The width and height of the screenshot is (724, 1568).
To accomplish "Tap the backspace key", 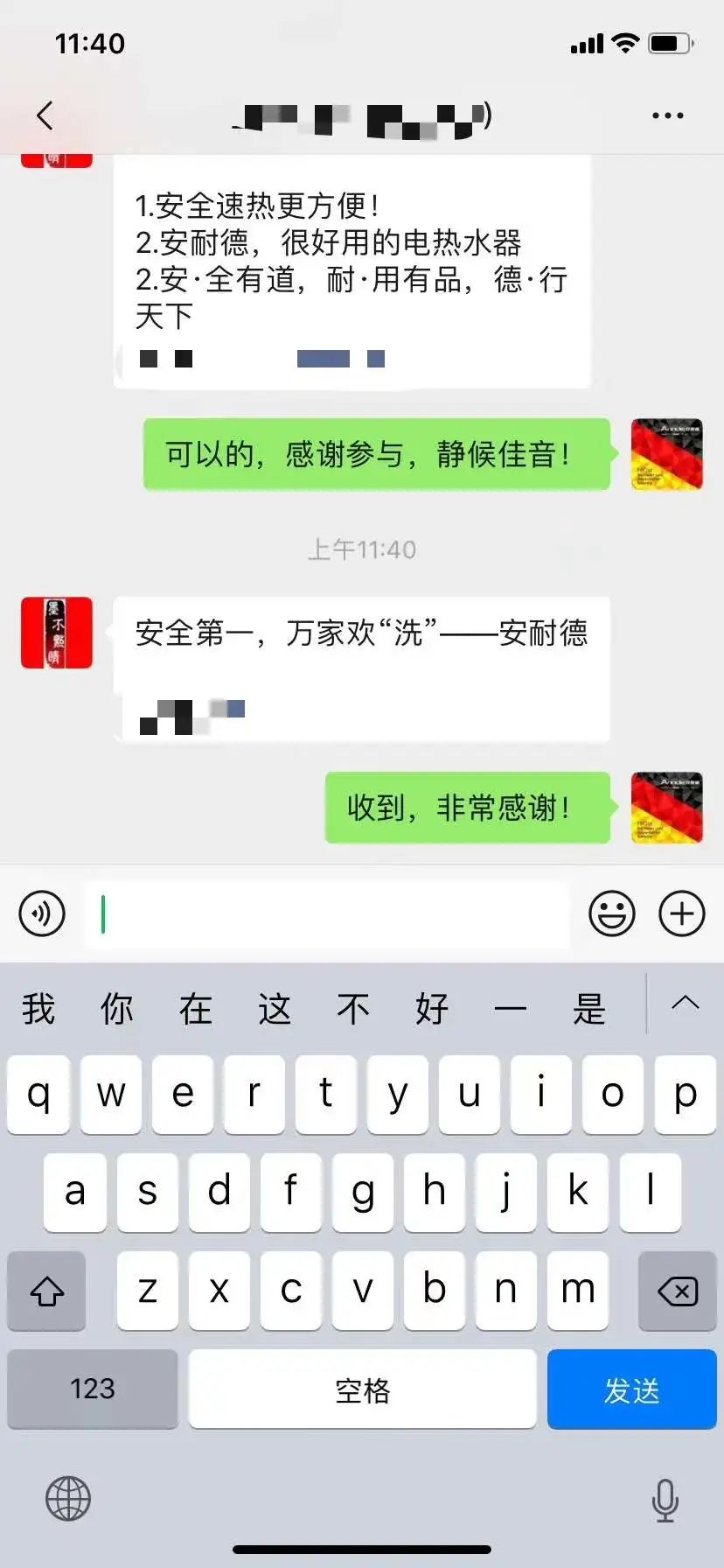I will pos(677,1291).
